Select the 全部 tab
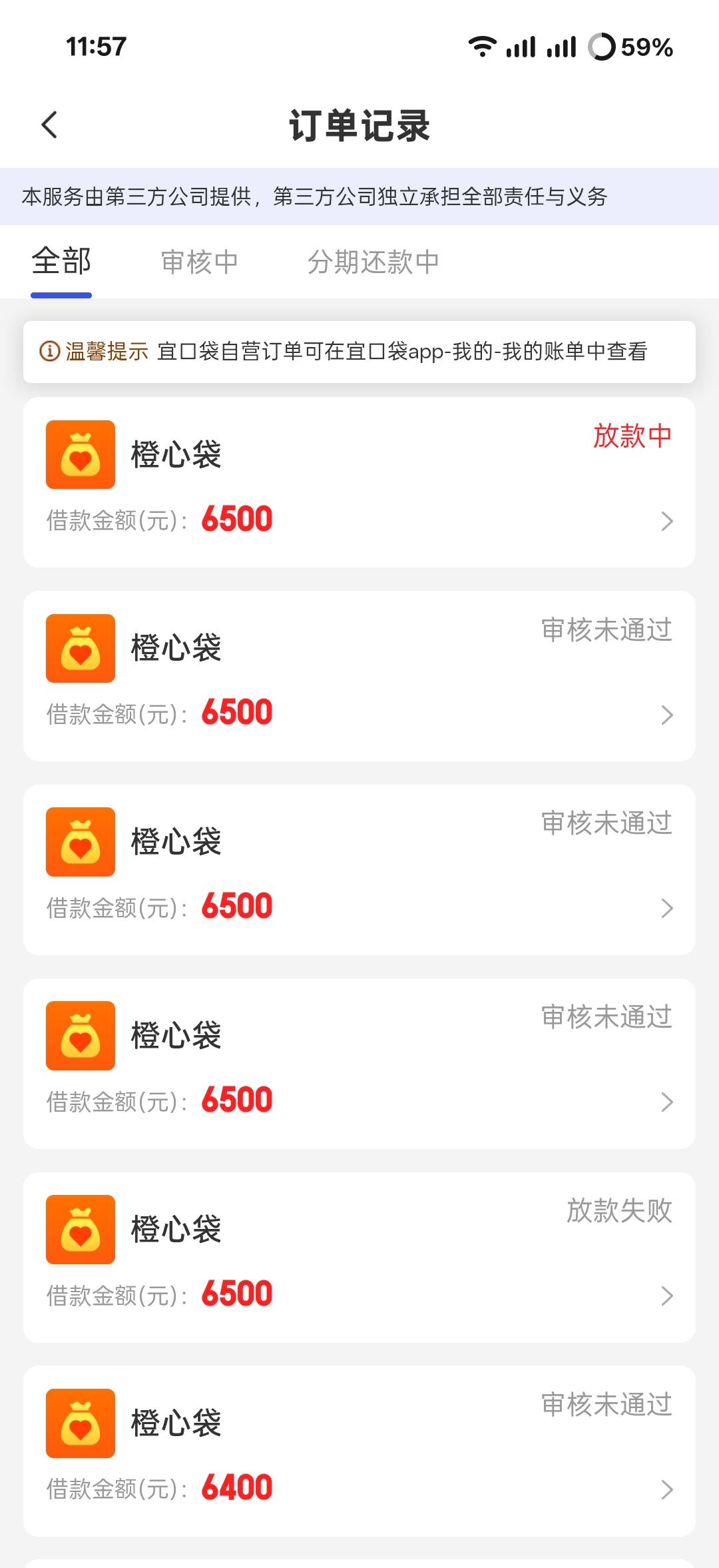 coord(61,260)
